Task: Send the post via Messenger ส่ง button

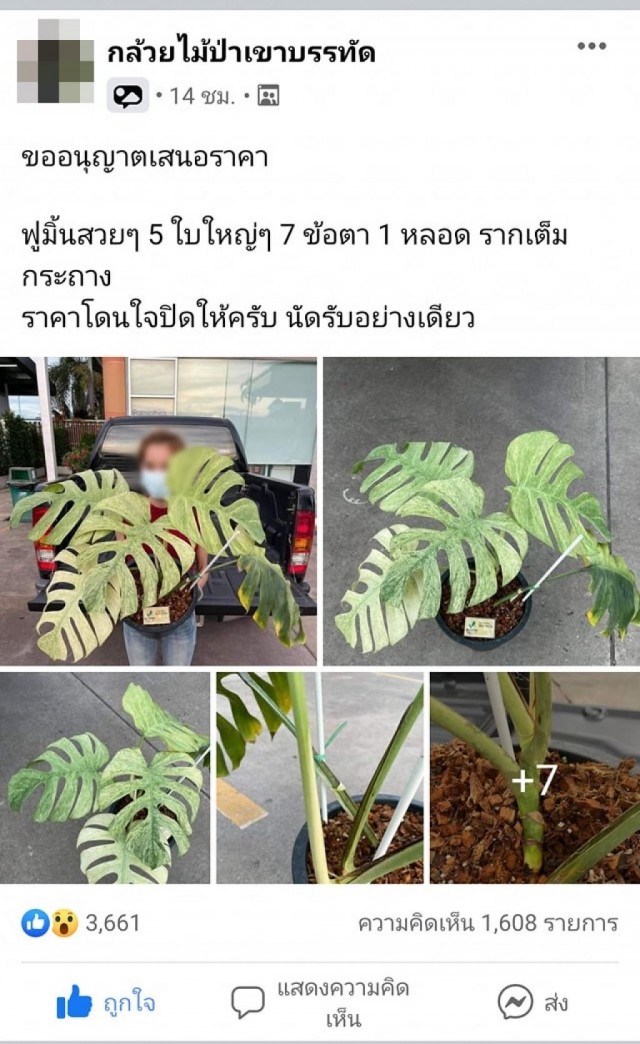Action: tap(533, 1002)
